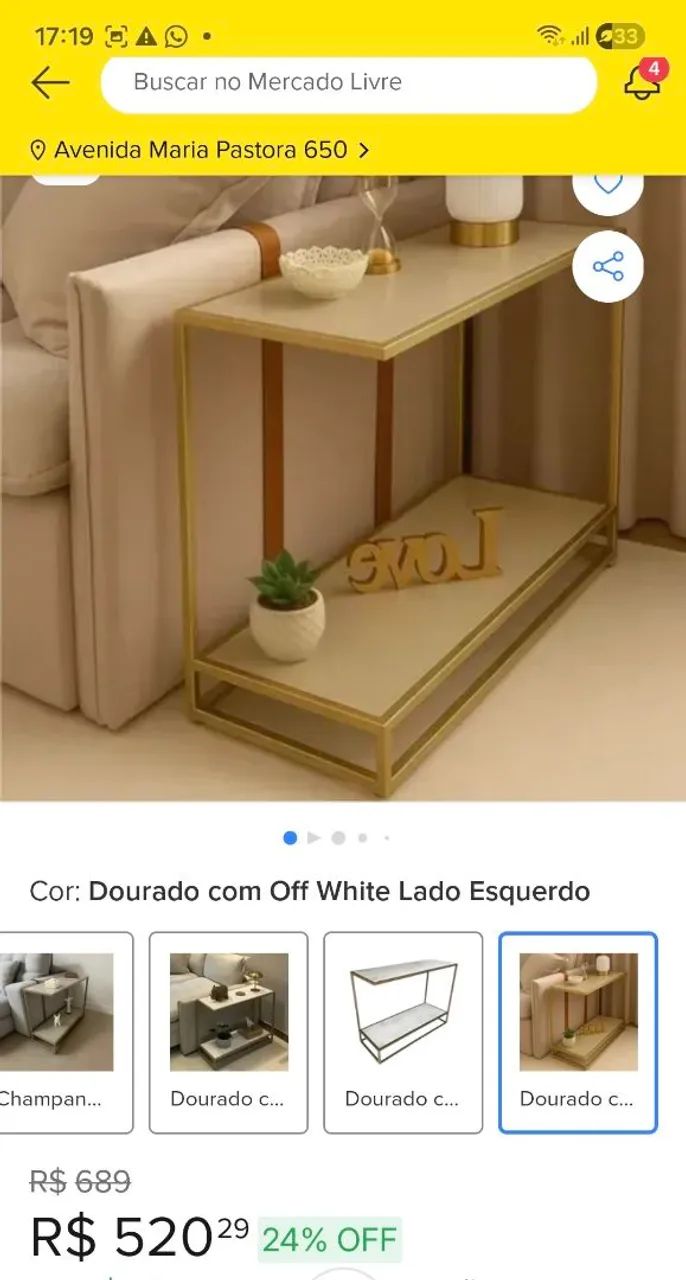Choose the Dourado option next to Champan...
The width and height of the screenshot is (686, 1280).
tap(228, 1032)
